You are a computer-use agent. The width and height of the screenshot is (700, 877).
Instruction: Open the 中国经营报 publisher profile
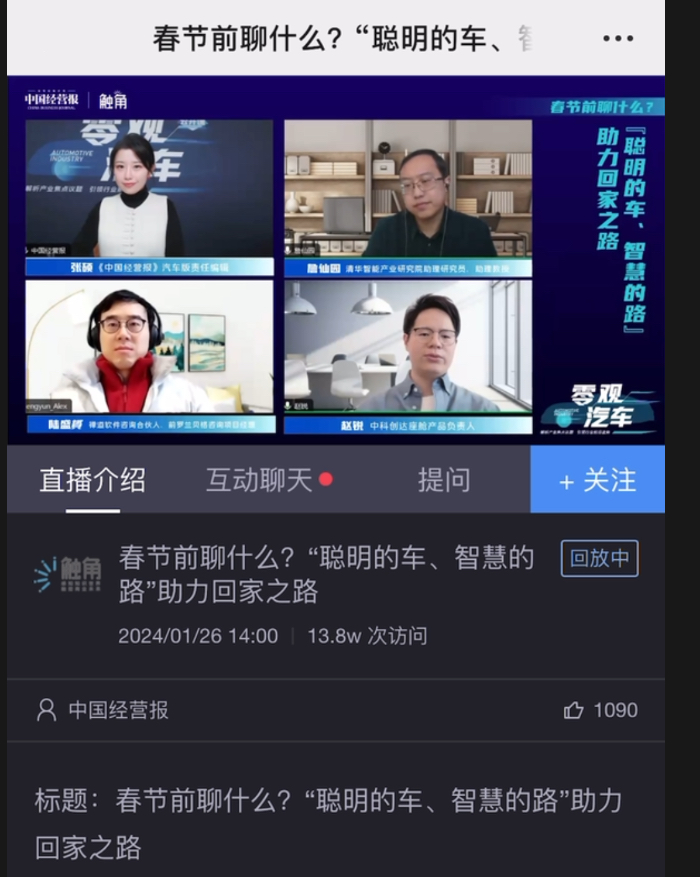(x=118, y=710)
